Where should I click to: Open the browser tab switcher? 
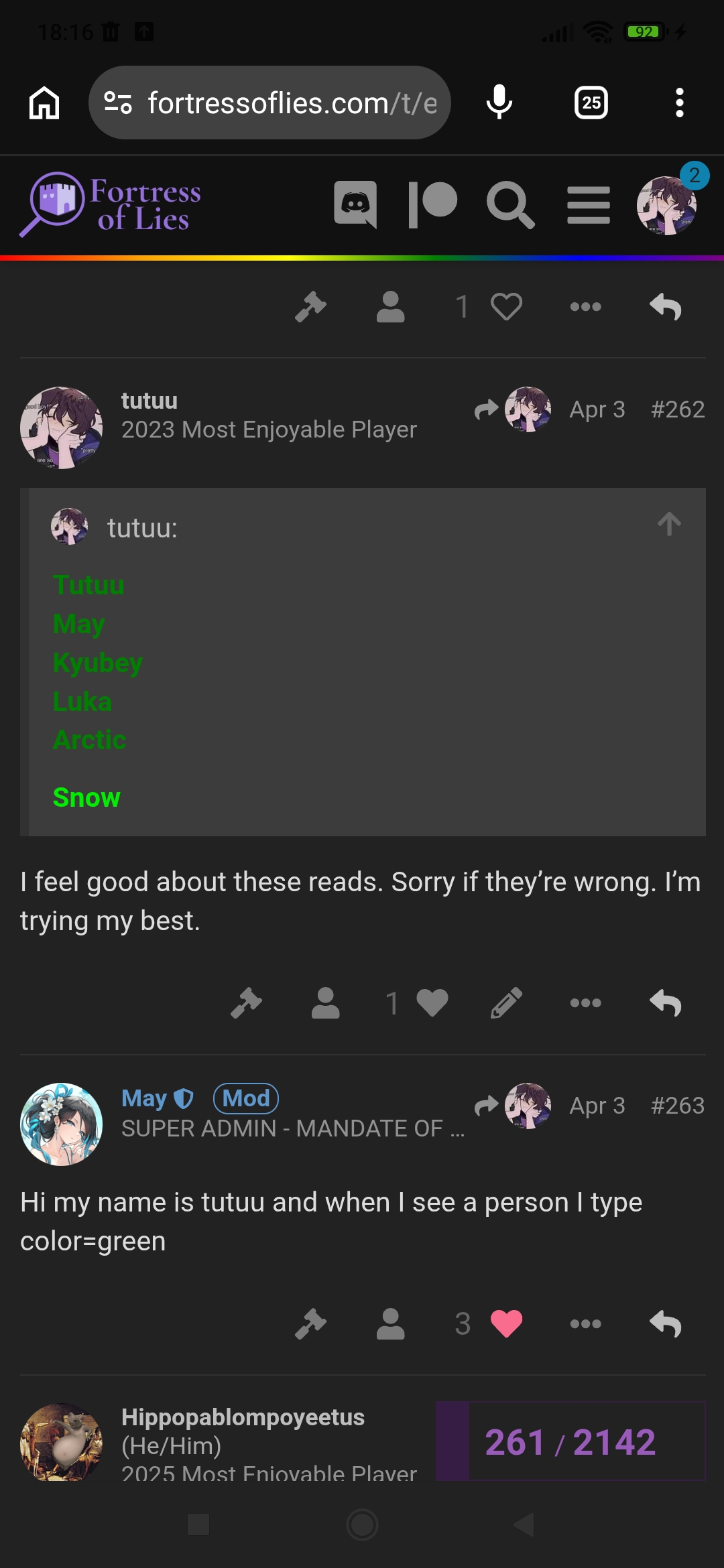point(591,103)
